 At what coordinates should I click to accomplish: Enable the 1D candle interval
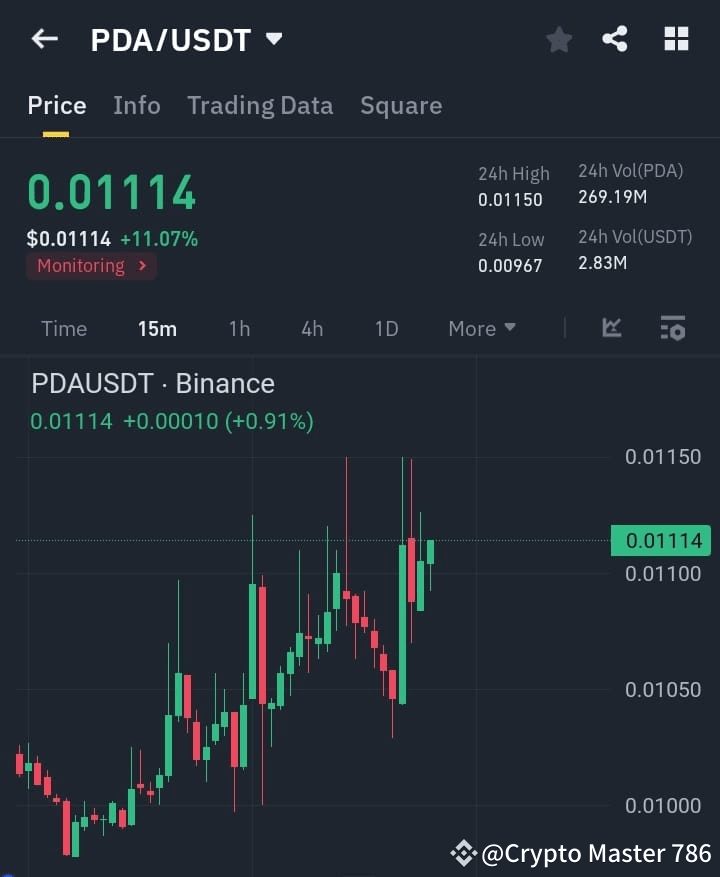click(x=386, y=328)
